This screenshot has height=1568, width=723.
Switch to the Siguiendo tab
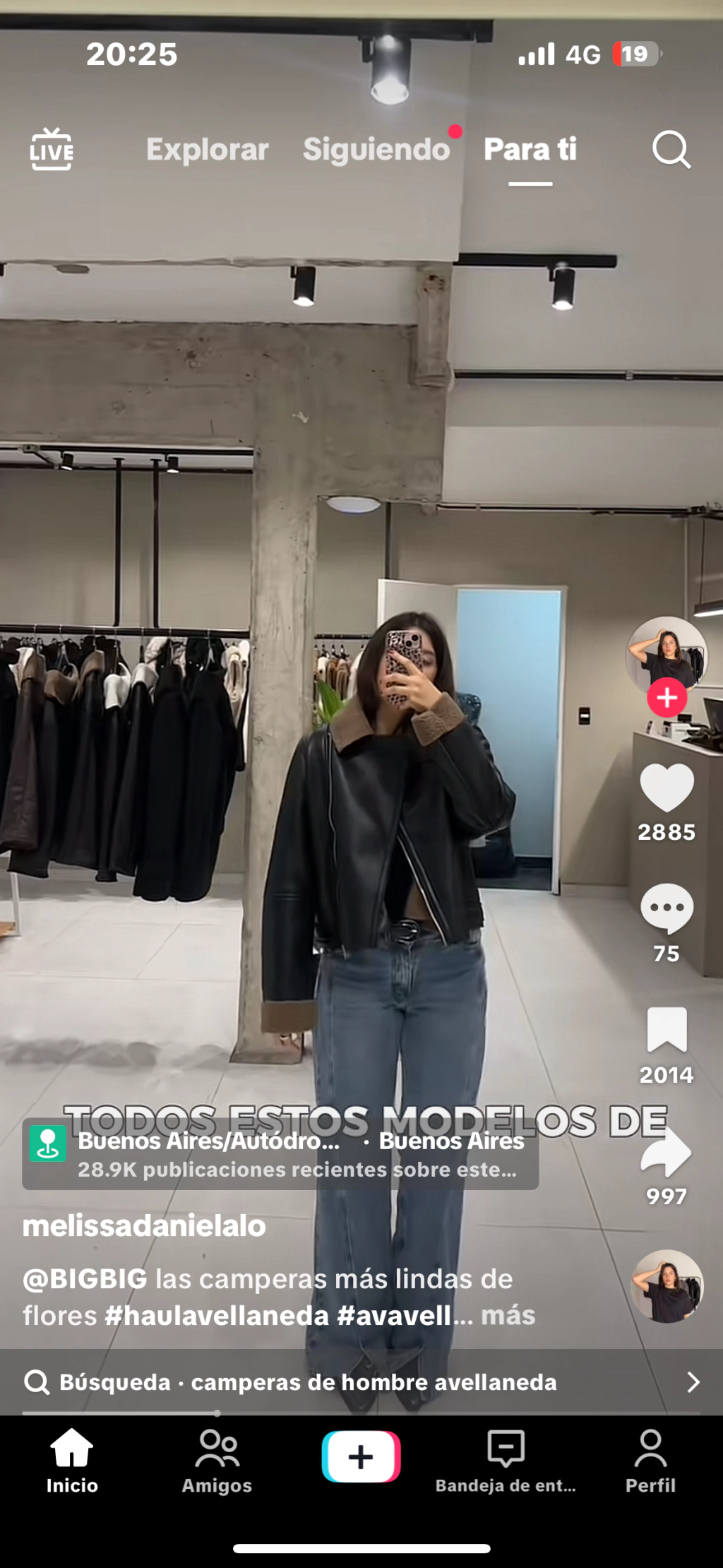click(376, 150)
